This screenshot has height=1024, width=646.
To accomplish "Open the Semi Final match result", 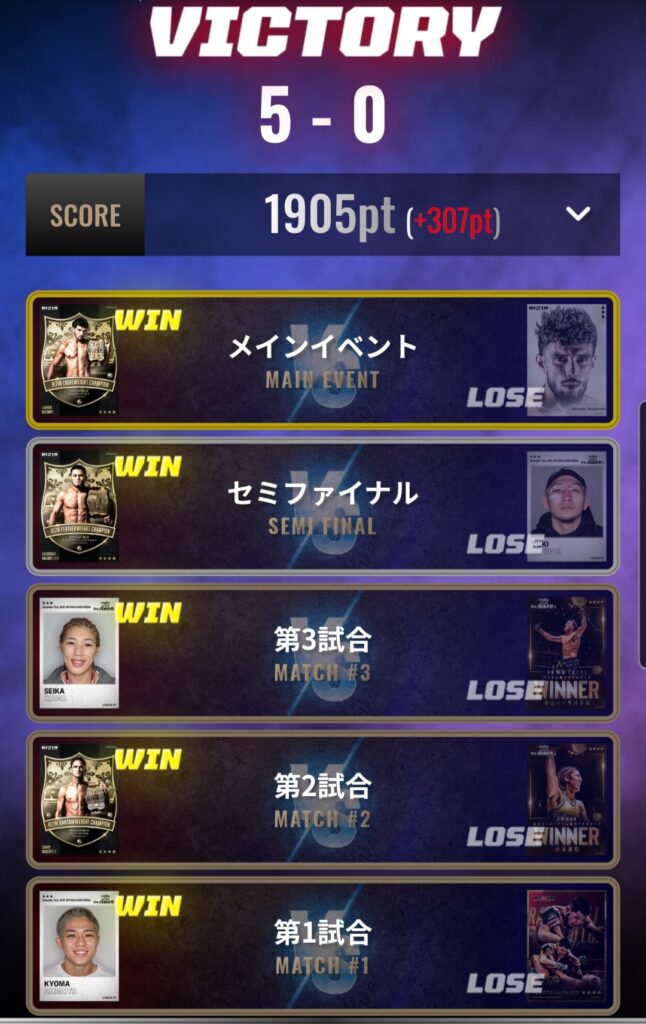I will [323, 506].
